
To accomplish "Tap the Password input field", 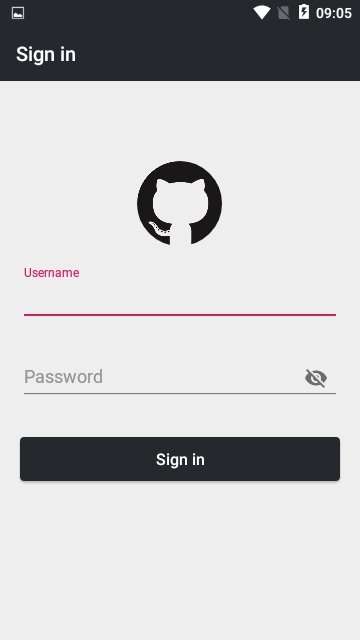I will pyautogui.click(x=163, y=377).
